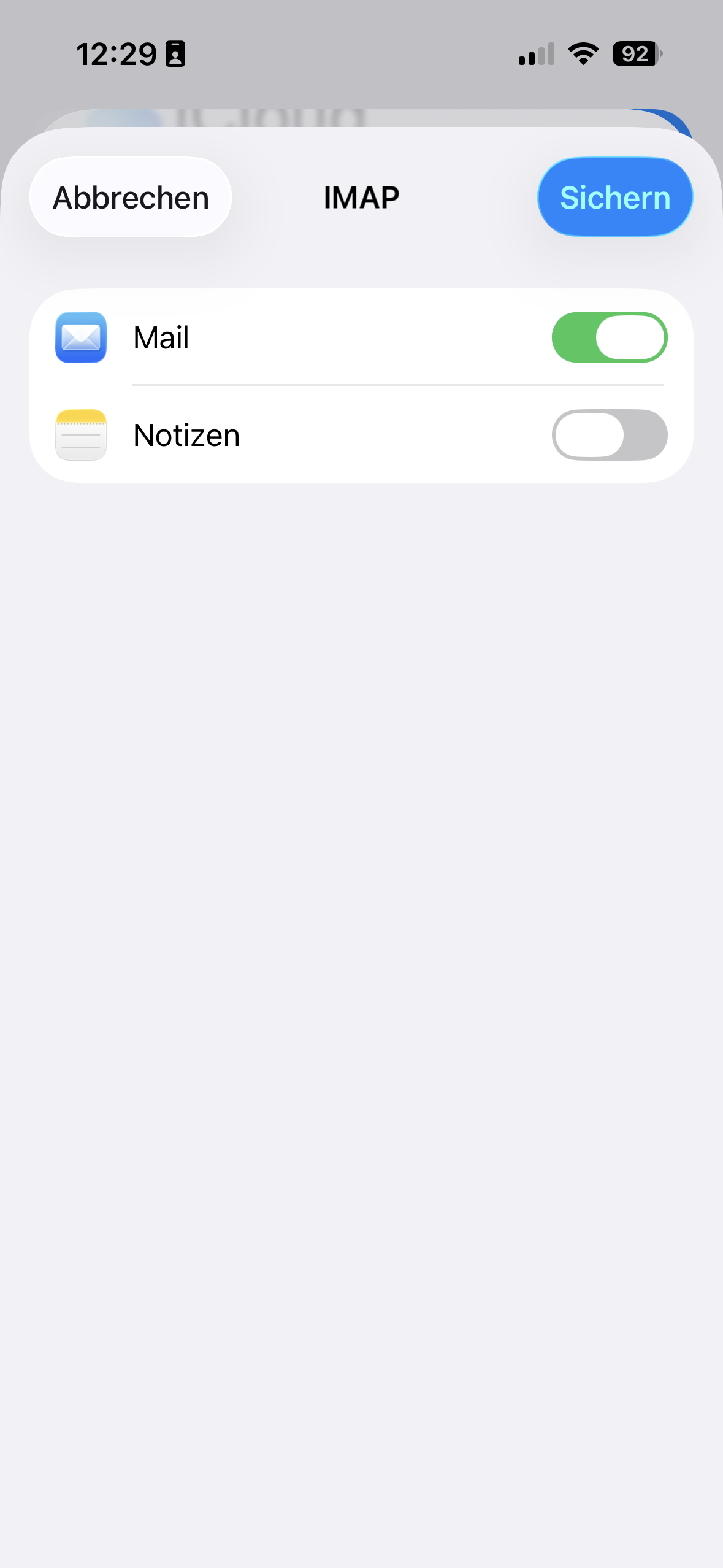Save the account with Sichern

point(615,198)
